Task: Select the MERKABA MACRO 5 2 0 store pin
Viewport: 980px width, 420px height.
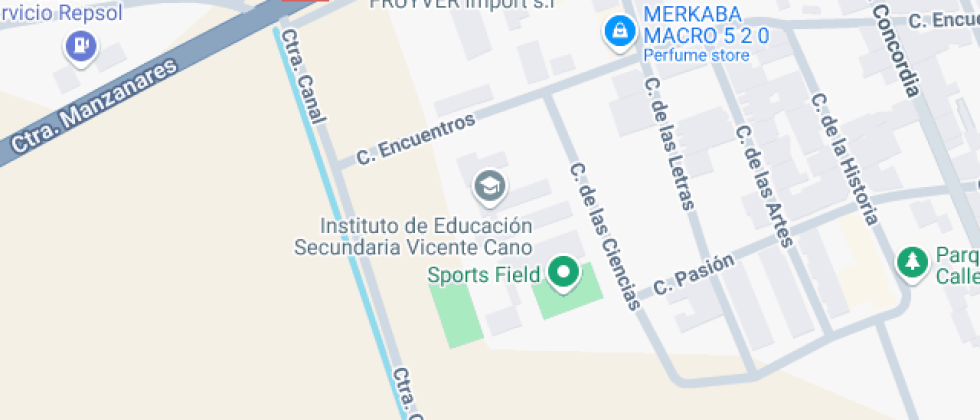Action: coord(619,32)
